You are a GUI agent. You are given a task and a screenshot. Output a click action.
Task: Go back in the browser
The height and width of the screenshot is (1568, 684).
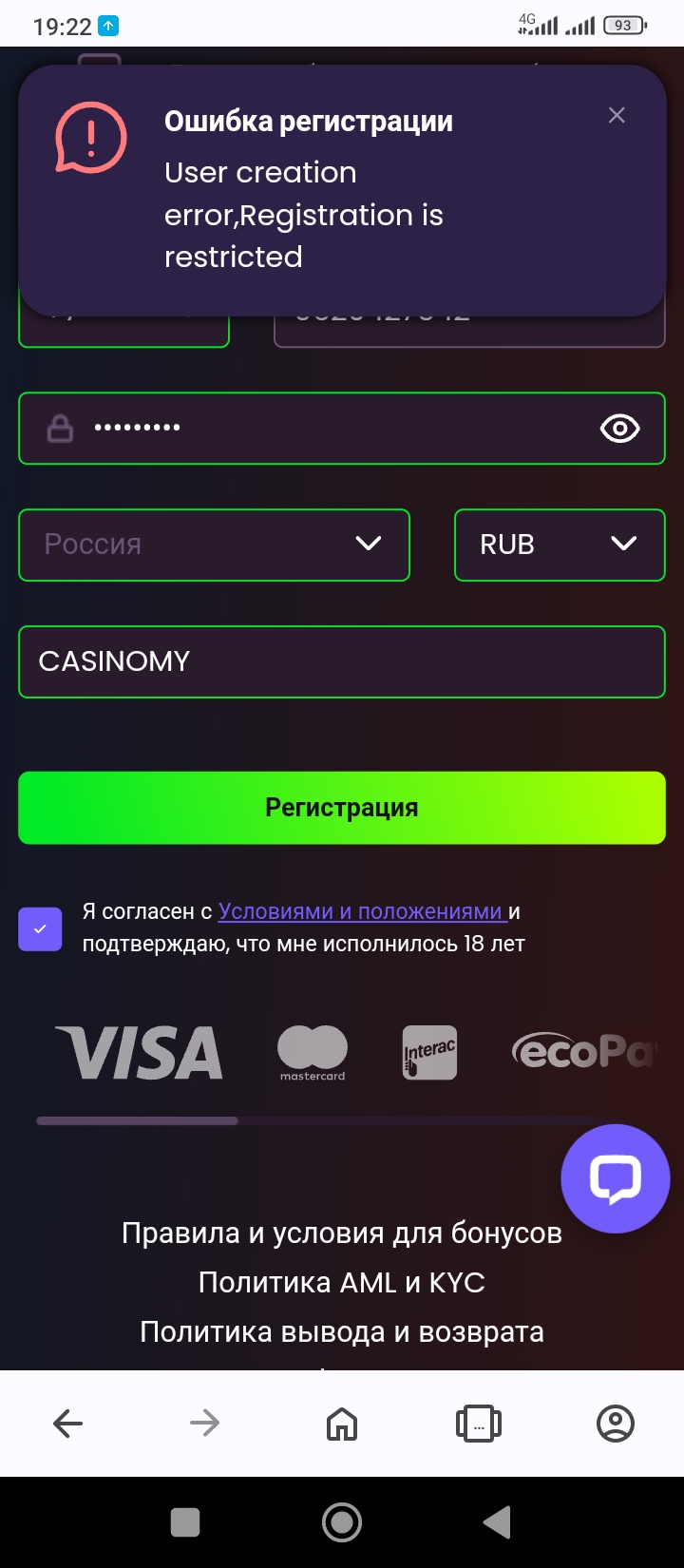coord(68,1423)
